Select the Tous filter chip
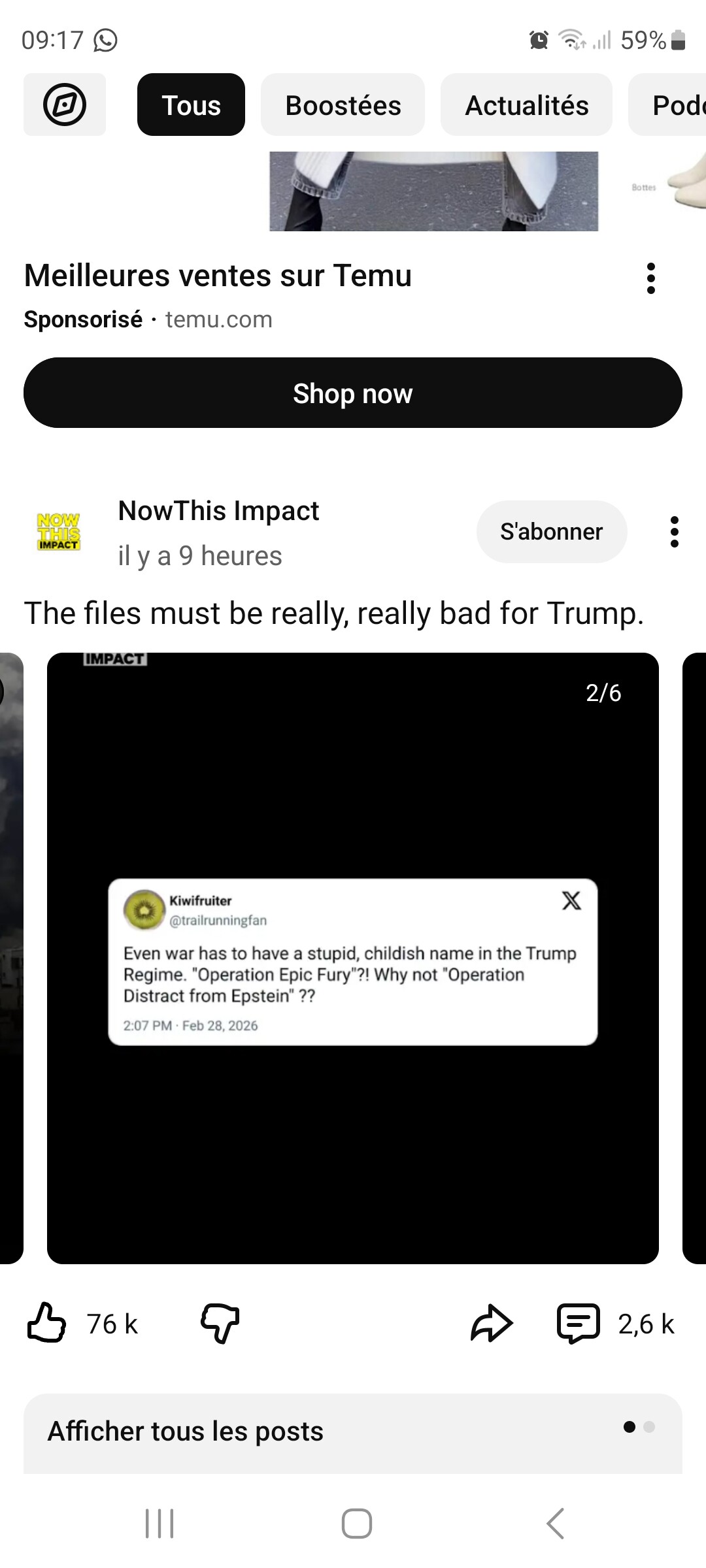 pyautogui.click(x=191, y=105)
